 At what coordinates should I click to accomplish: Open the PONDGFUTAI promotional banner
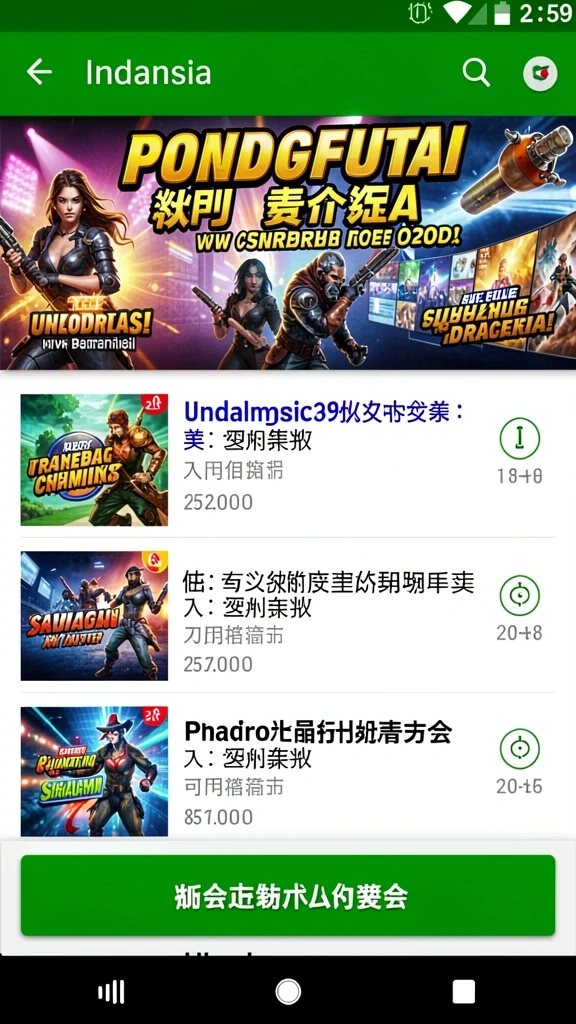pyautogui.click(x=288, y=242)
